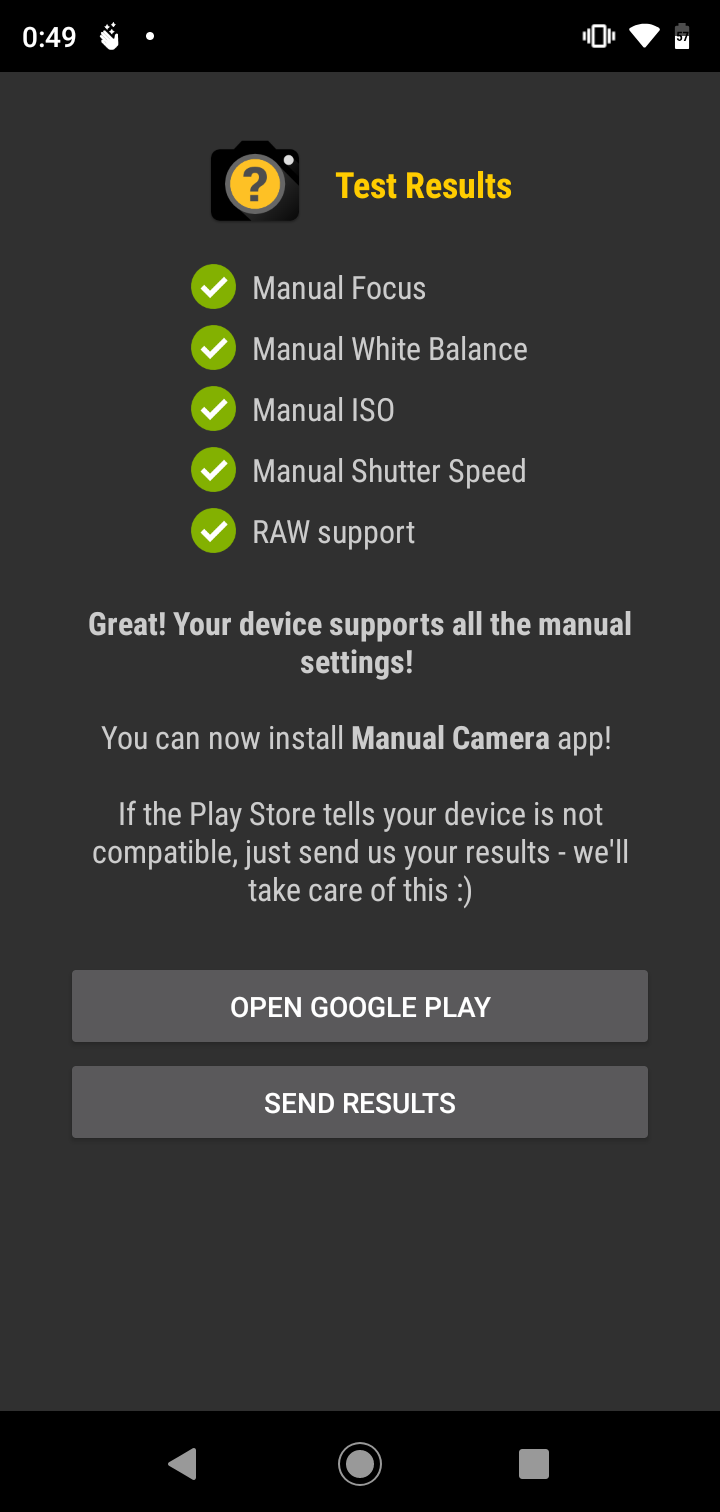Tap the Send Results button
Screen dimensions: 720x1512
coord(360,1102)
